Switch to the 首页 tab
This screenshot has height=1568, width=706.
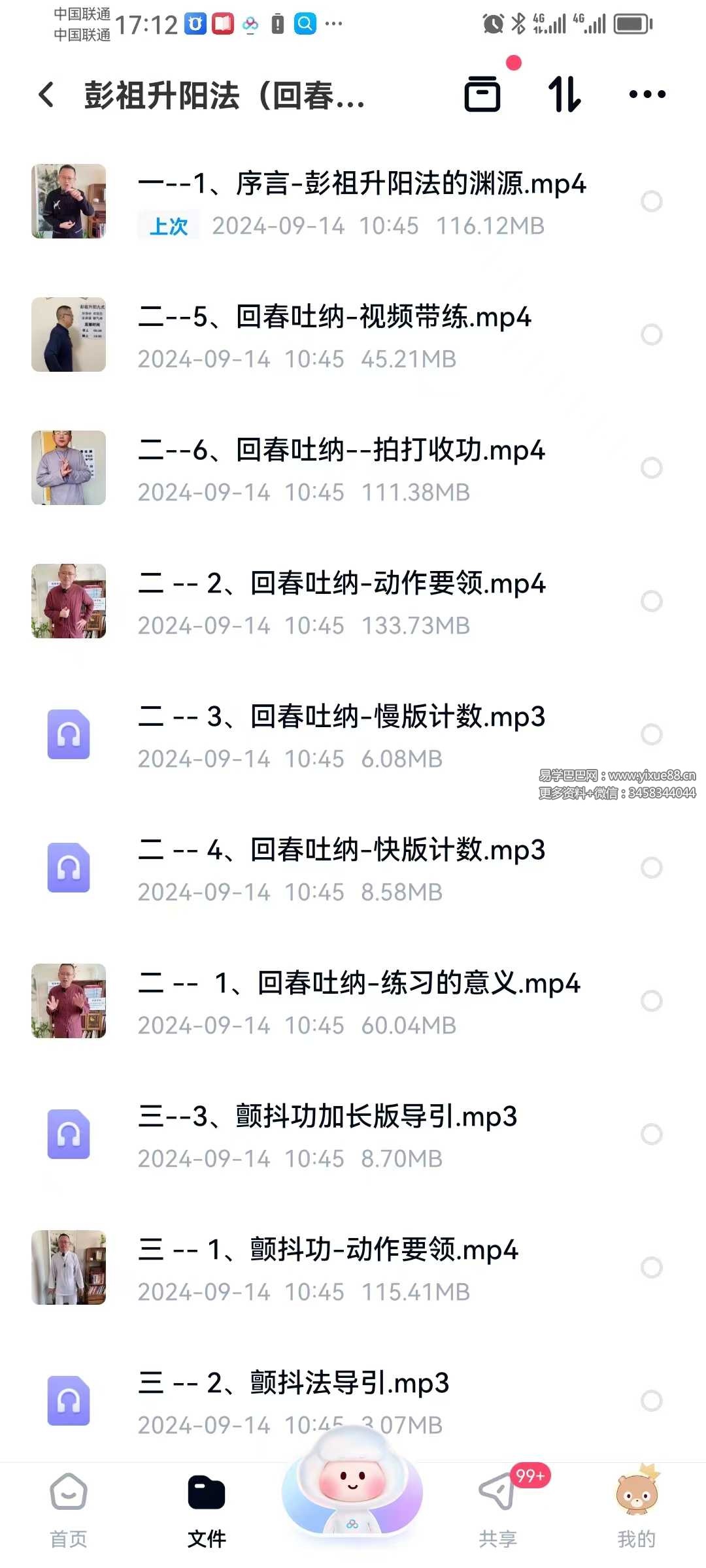tap(69, 1509)
